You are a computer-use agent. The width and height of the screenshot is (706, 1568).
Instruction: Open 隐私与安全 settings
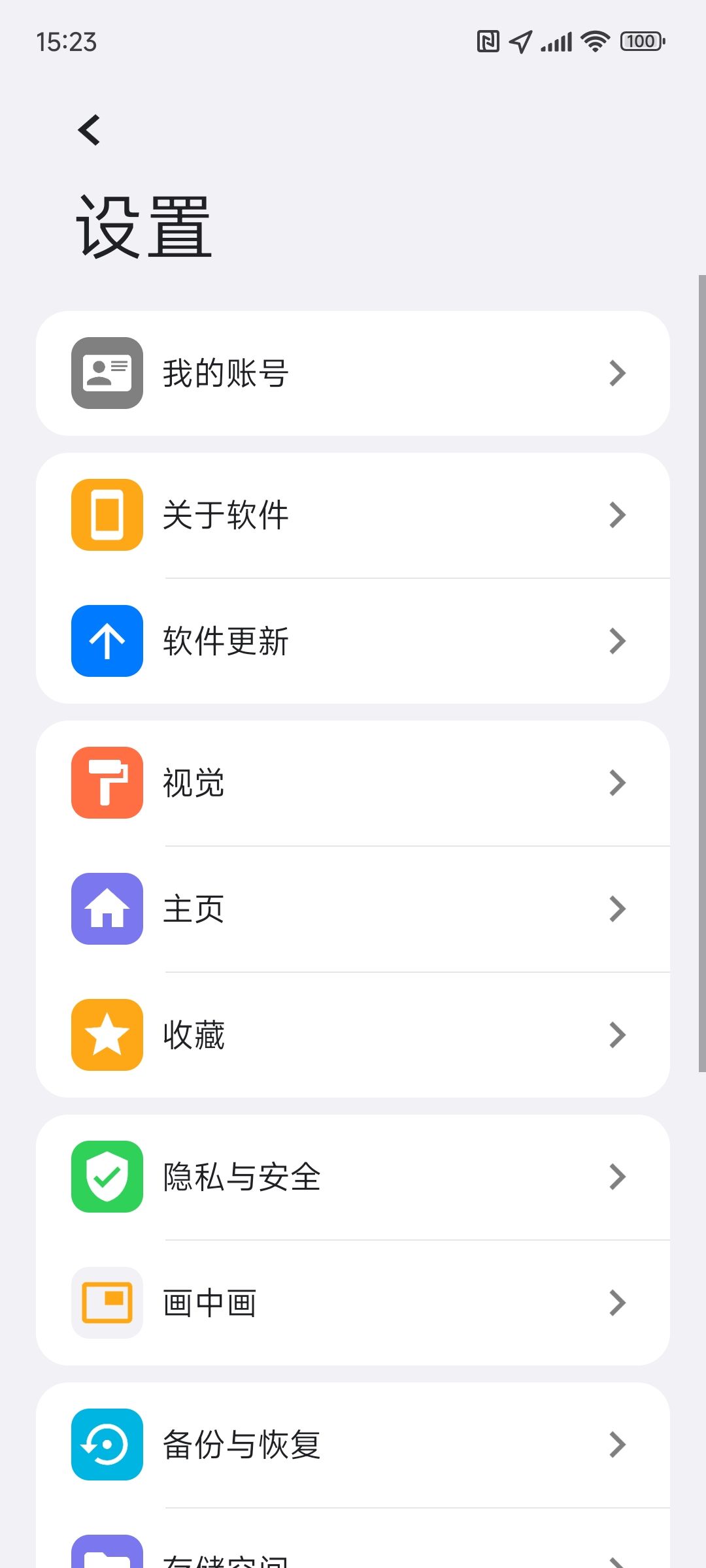click(353, 1177)
